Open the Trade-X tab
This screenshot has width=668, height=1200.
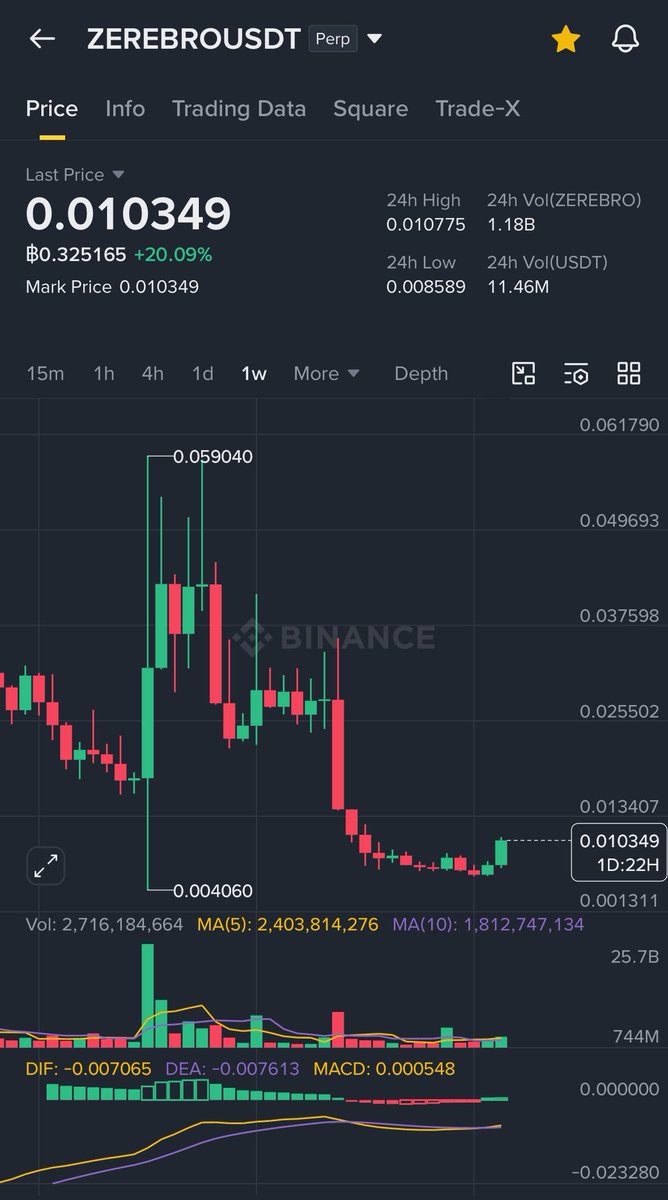tap(478, 109)
